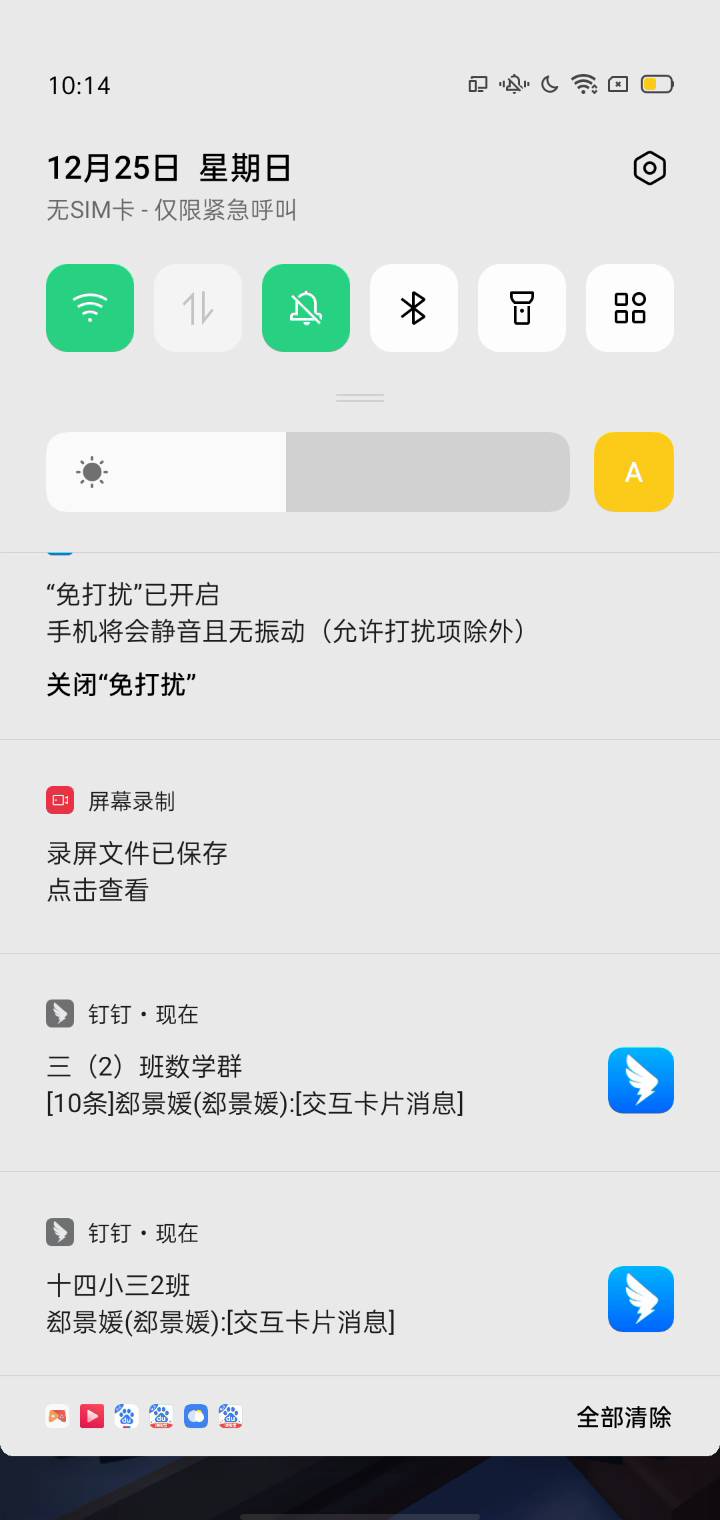The image size is (720, 1520).
Task: Turn off the Wi-Fi quick toggle
Action: (x=90, y=308)
